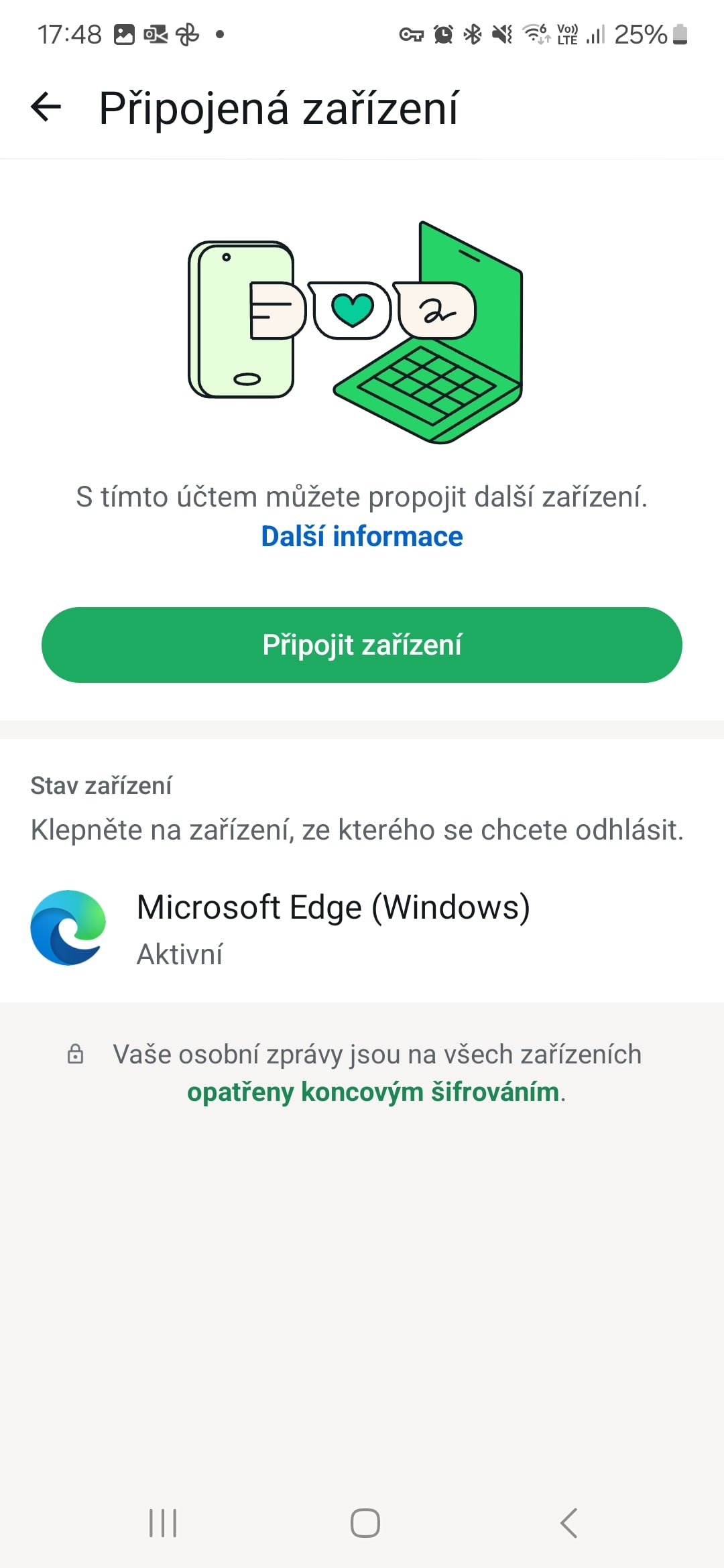Go back from Připojená zařízení screen
This screenshot has height=1568, width=724.
point(46,107)
